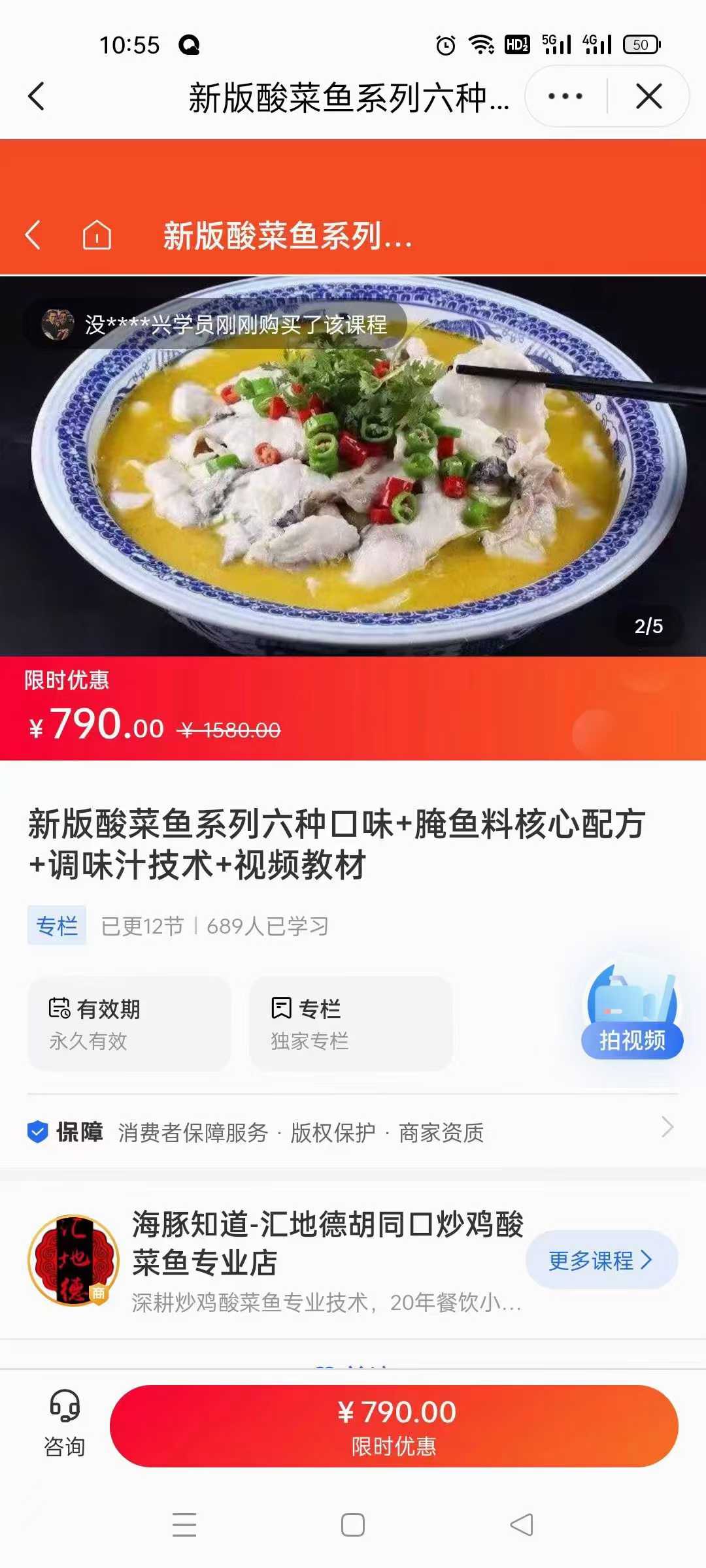Viewport: 706px width, 1568px height.
Task: Select the 专栏 tag label
Action: coord(56,925)
